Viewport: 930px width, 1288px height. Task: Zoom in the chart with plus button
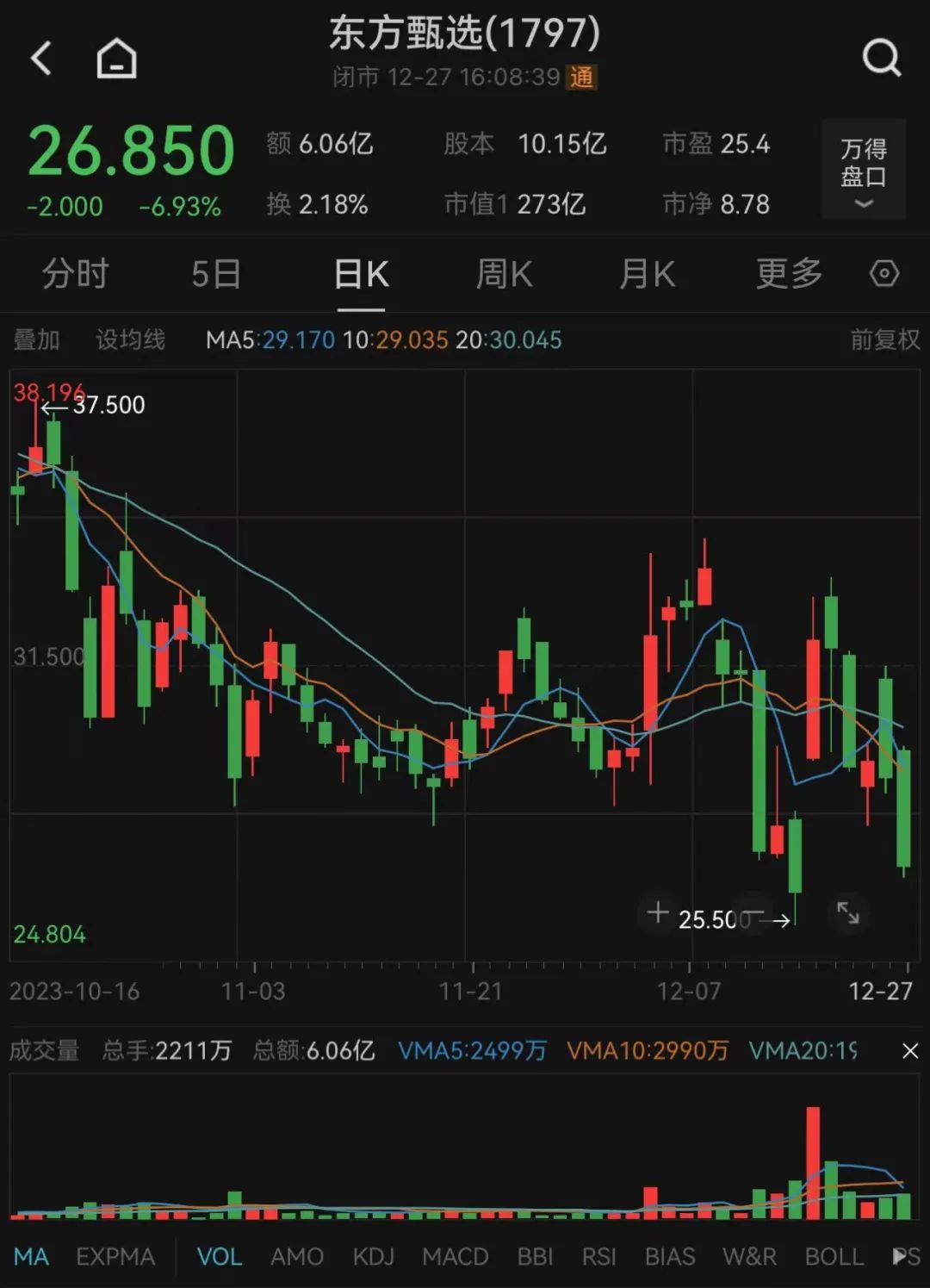point(658,912)
